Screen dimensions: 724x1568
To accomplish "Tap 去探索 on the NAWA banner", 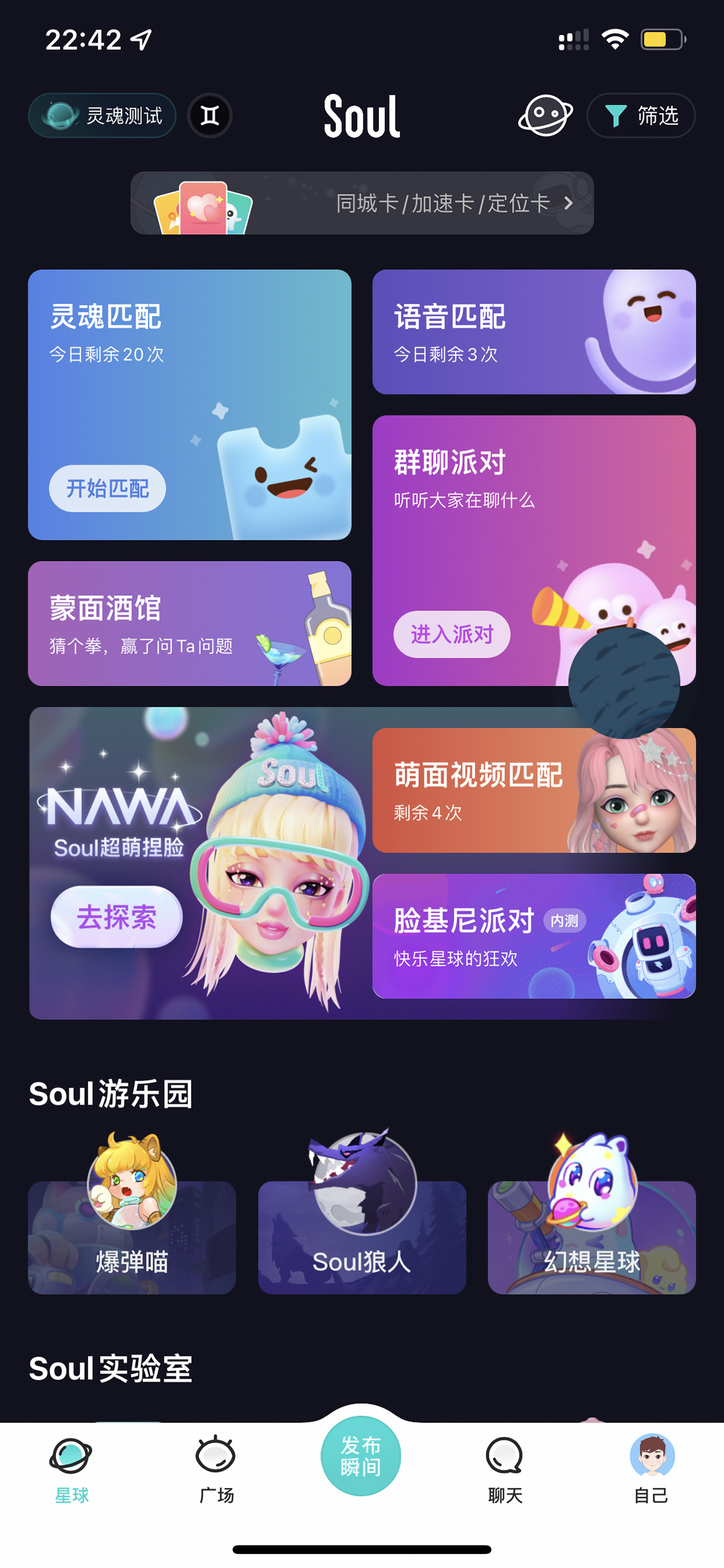I will pos(117,917).
